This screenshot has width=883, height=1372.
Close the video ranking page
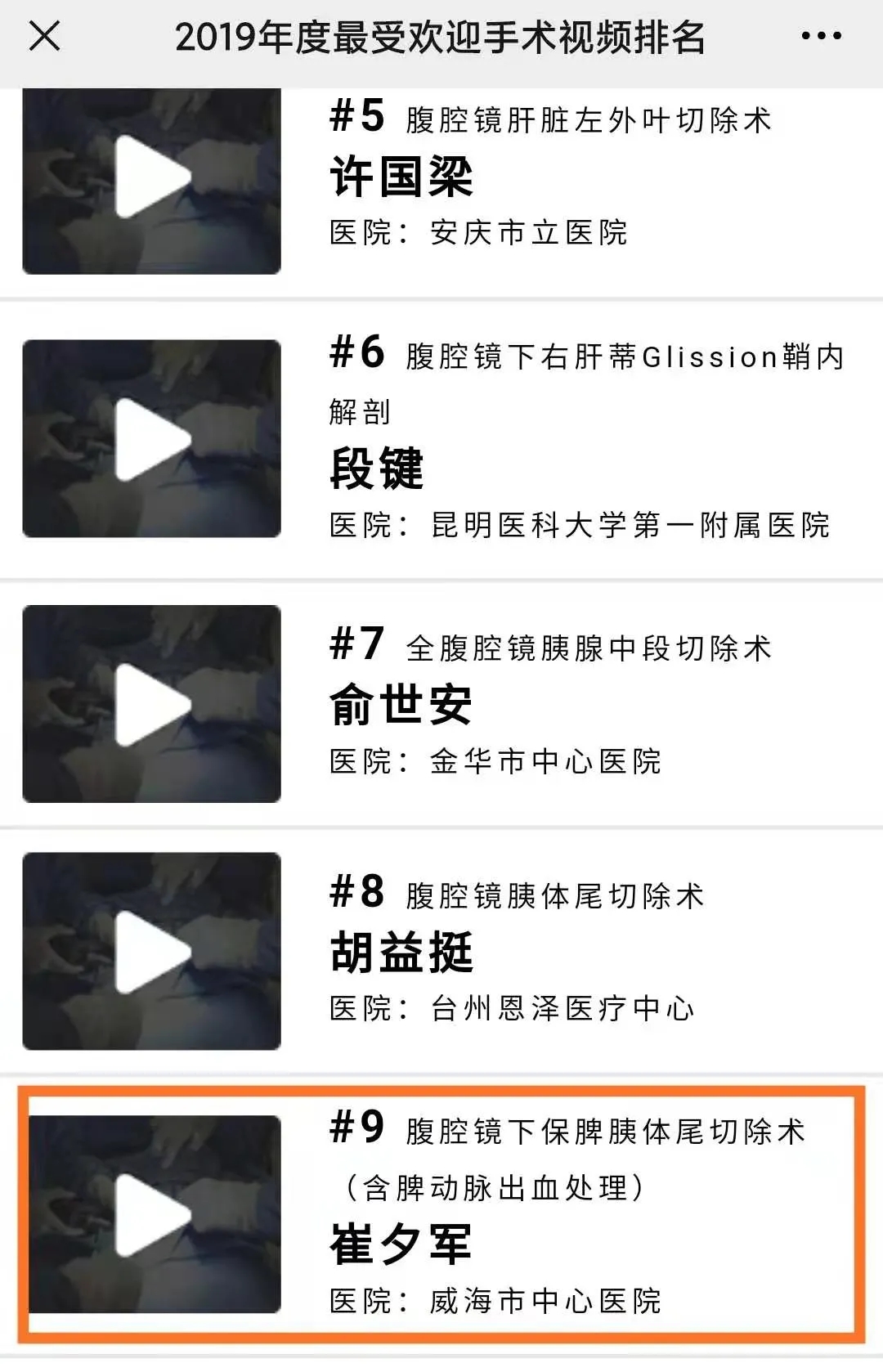coord(44,36)
